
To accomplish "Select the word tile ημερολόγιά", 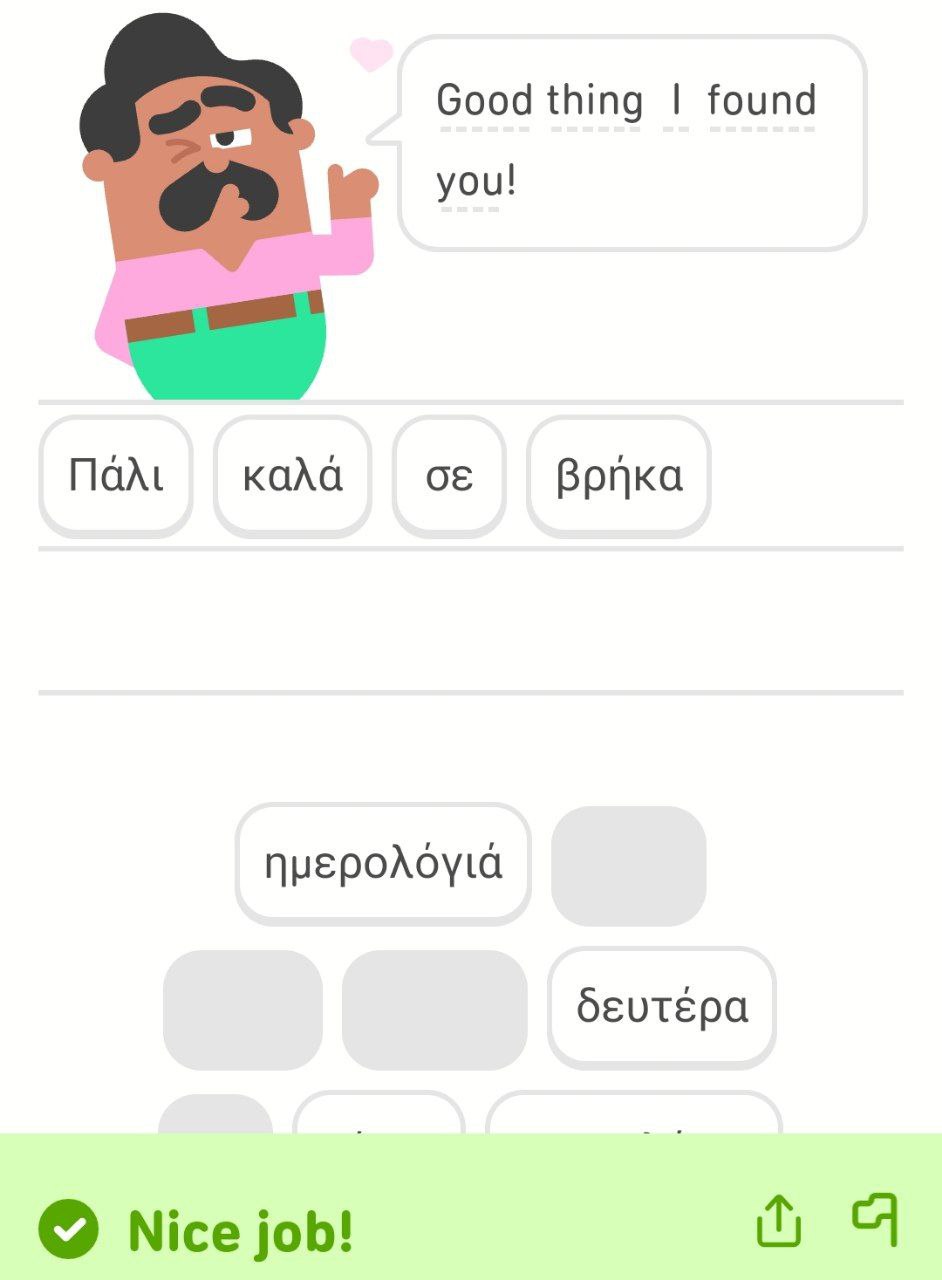I will click(x=383, y=864).
